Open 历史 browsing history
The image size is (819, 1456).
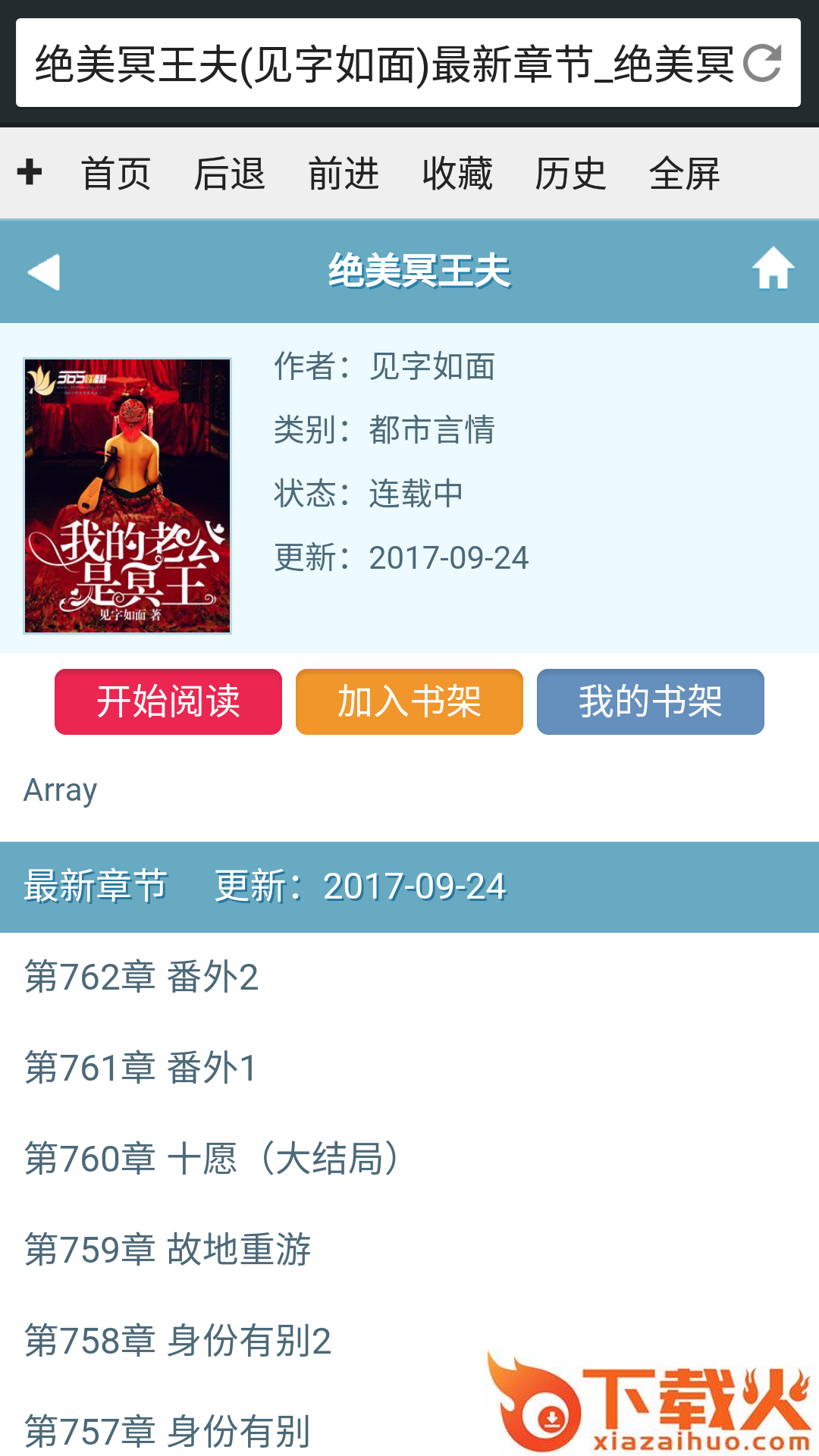pos(571,174)
